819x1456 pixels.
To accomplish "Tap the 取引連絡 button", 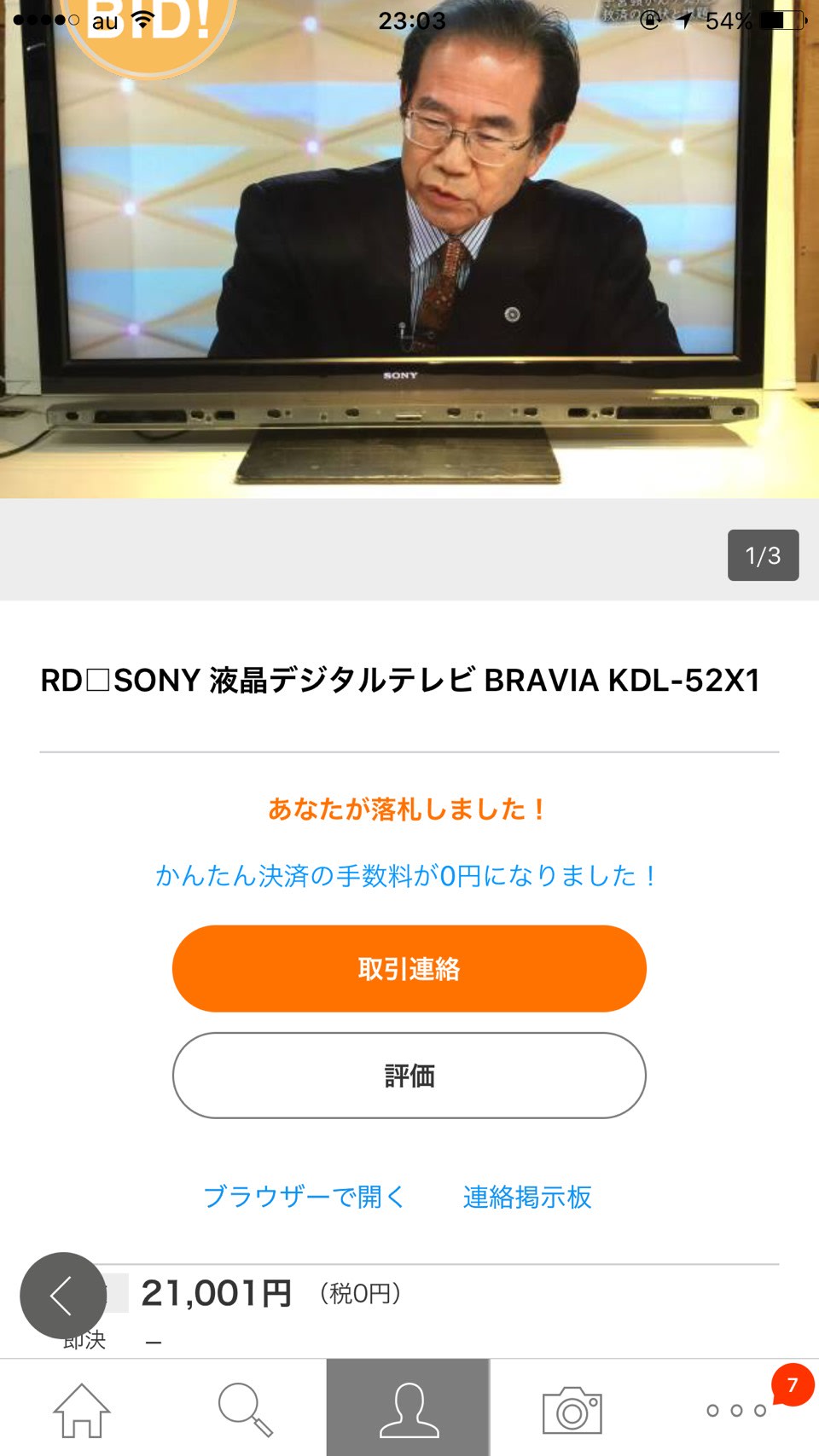I will (409, 969).
